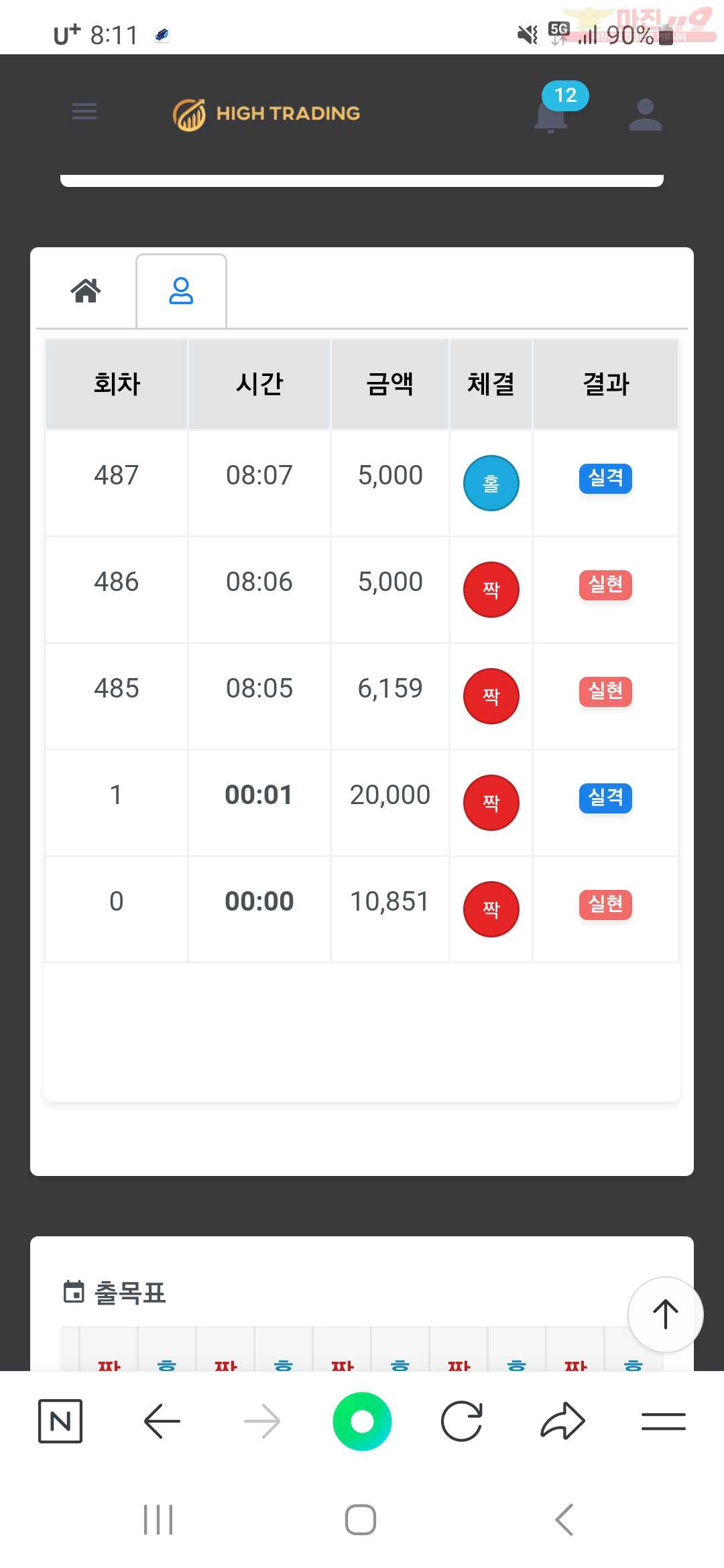Screen dimensions: 724x1568
Task: Reload the current page
Action: pyautogui.click(x=462, y=1421)
